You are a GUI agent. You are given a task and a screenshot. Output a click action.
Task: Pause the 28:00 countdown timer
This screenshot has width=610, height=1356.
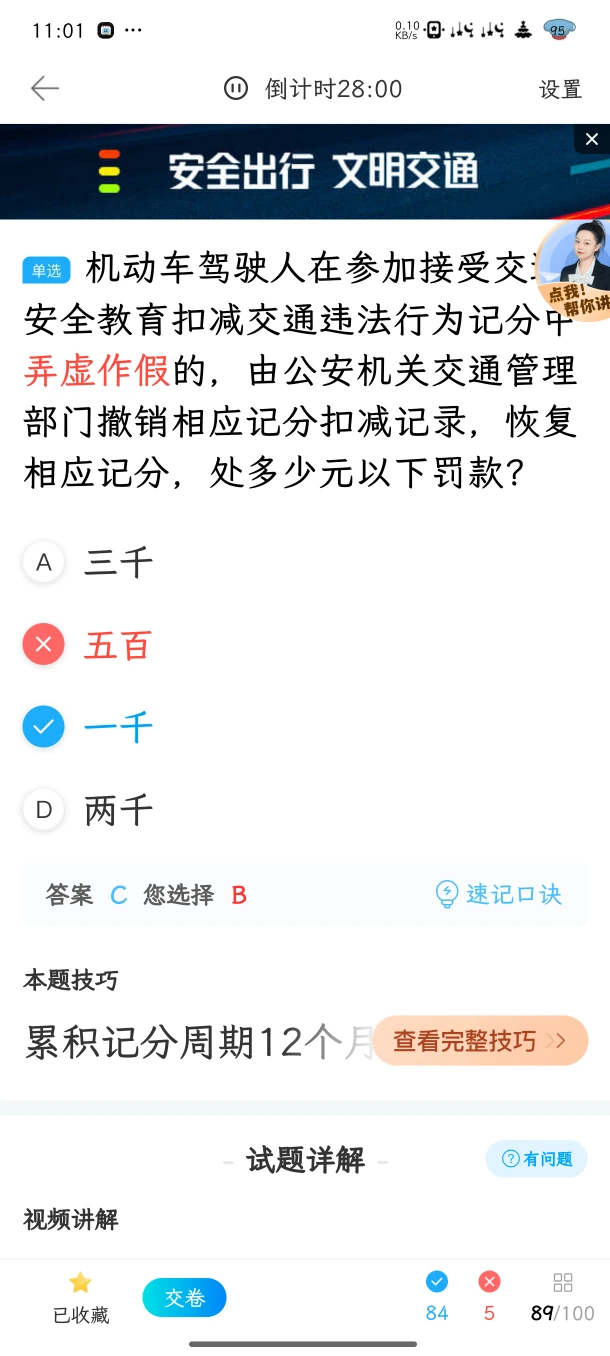point(236,88)
